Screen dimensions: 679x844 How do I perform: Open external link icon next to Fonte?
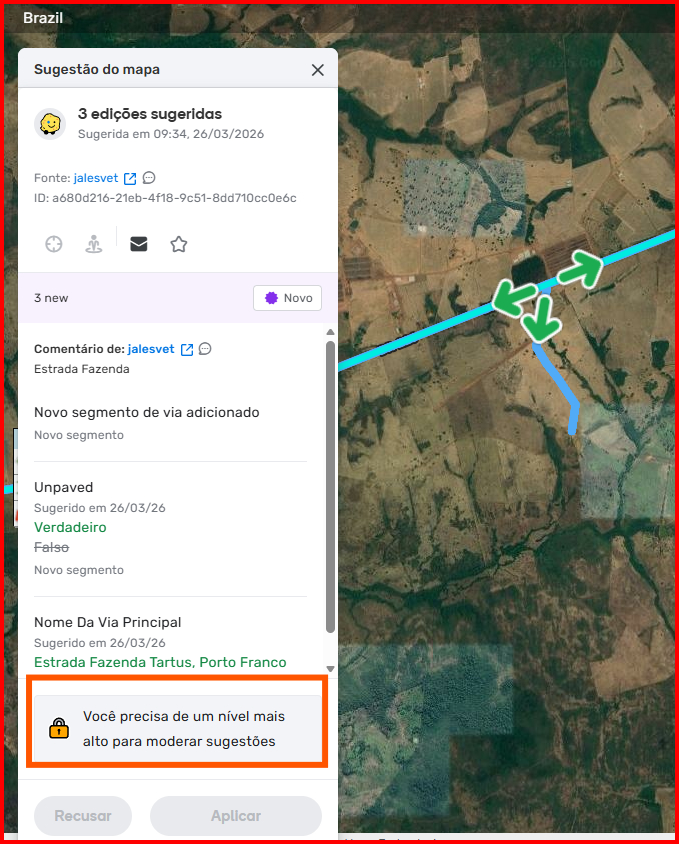130,178
